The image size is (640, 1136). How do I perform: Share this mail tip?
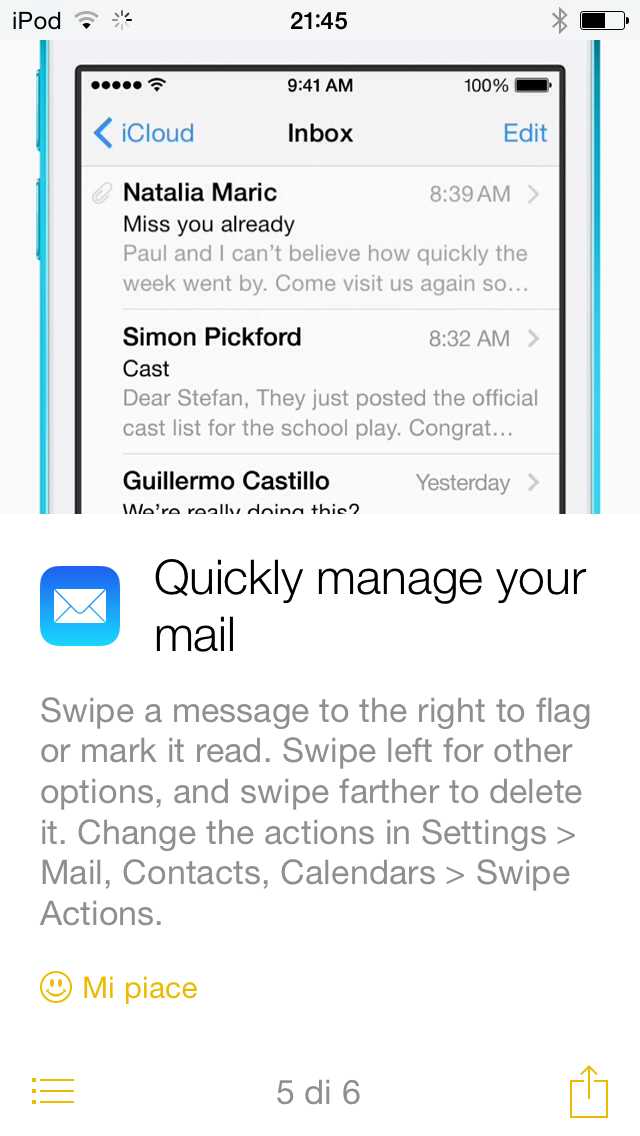pyautogui.click(x=589, y=1091)
